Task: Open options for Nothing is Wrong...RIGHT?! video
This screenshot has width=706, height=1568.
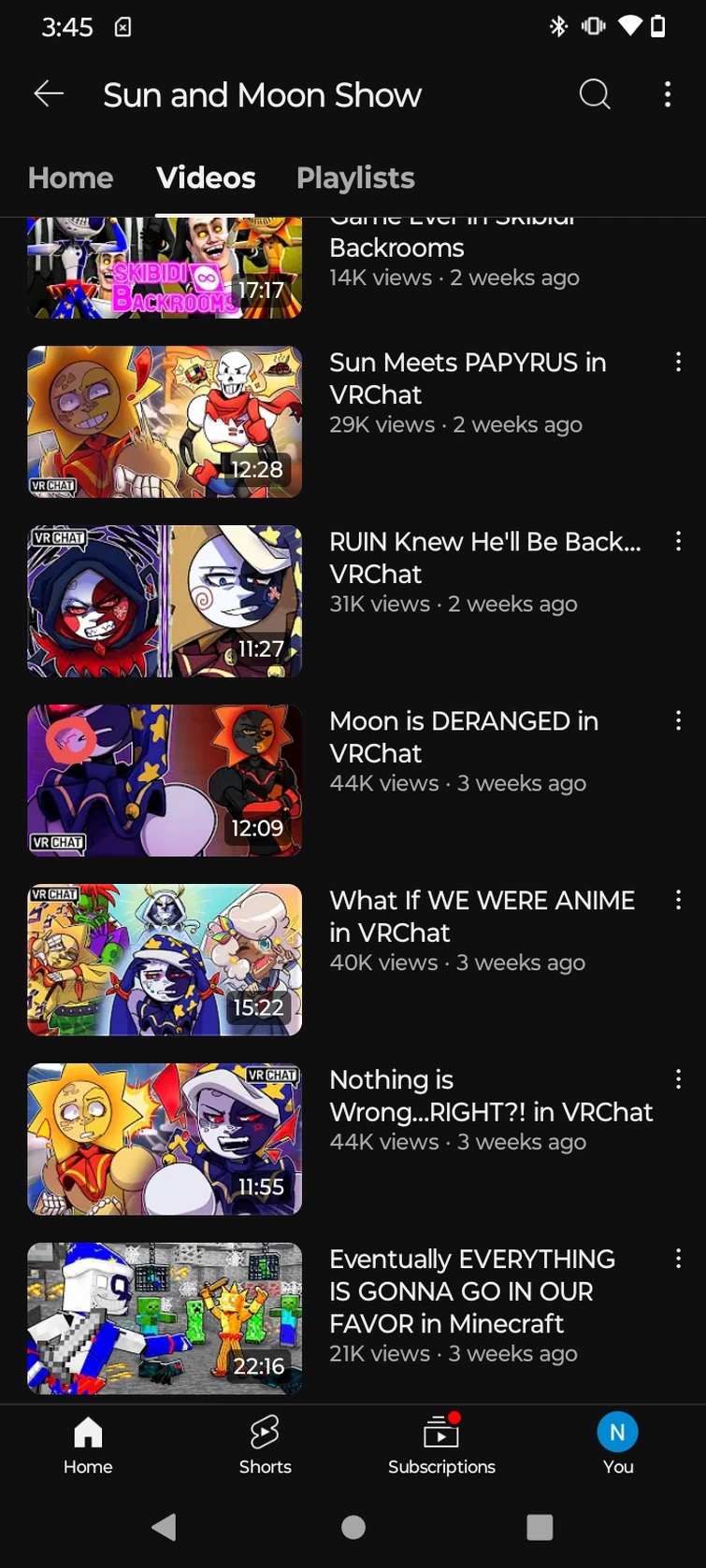Action: click(678, 1080)
